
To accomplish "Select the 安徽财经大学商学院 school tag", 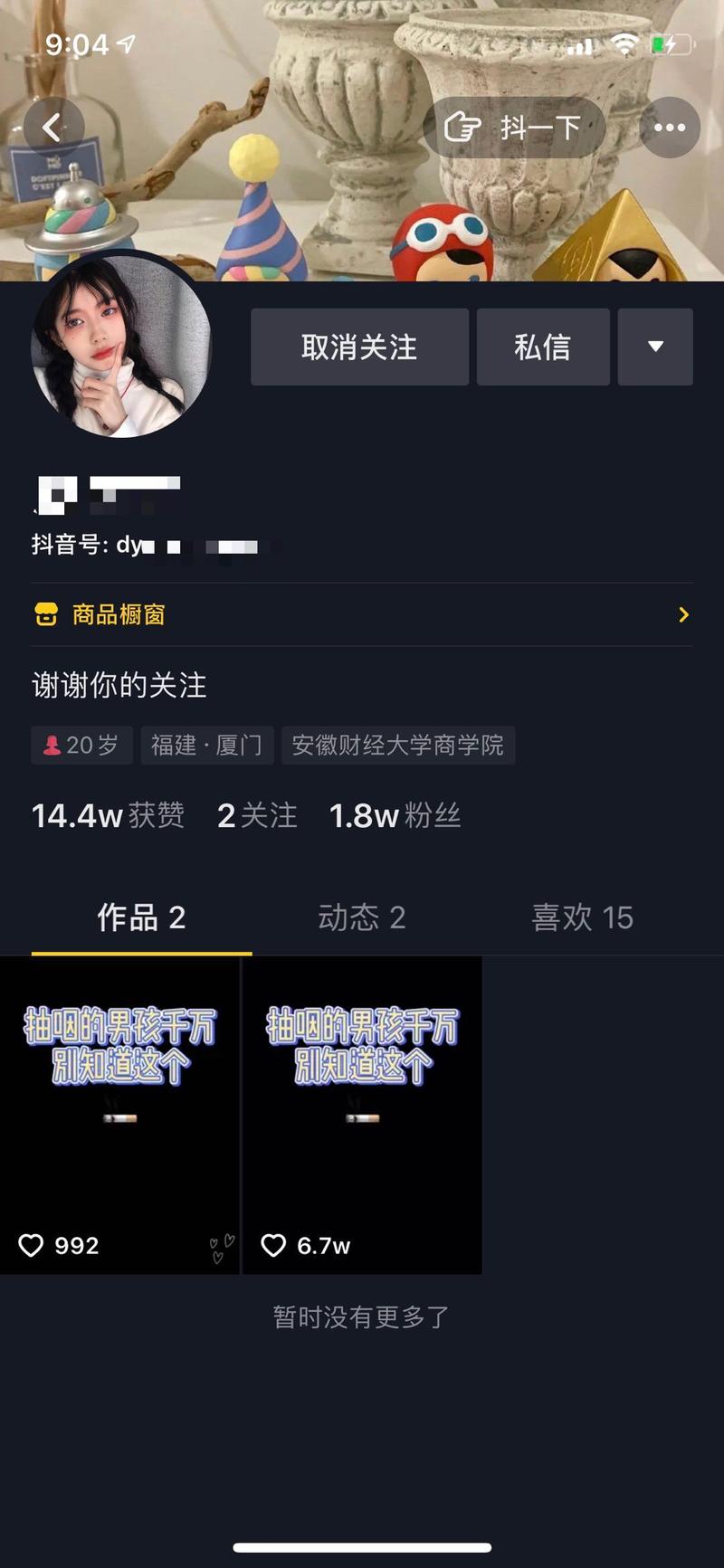I will point(398,746).
